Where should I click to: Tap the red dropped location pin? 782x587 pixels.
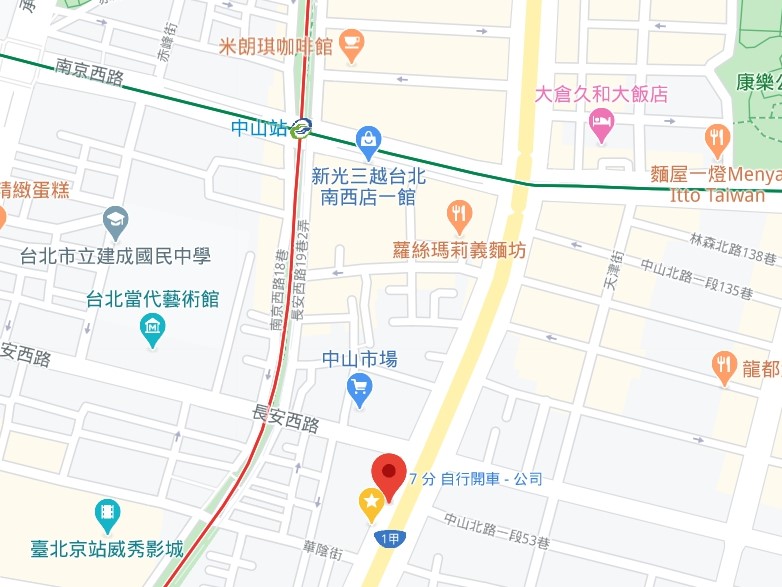pos(388,474)
